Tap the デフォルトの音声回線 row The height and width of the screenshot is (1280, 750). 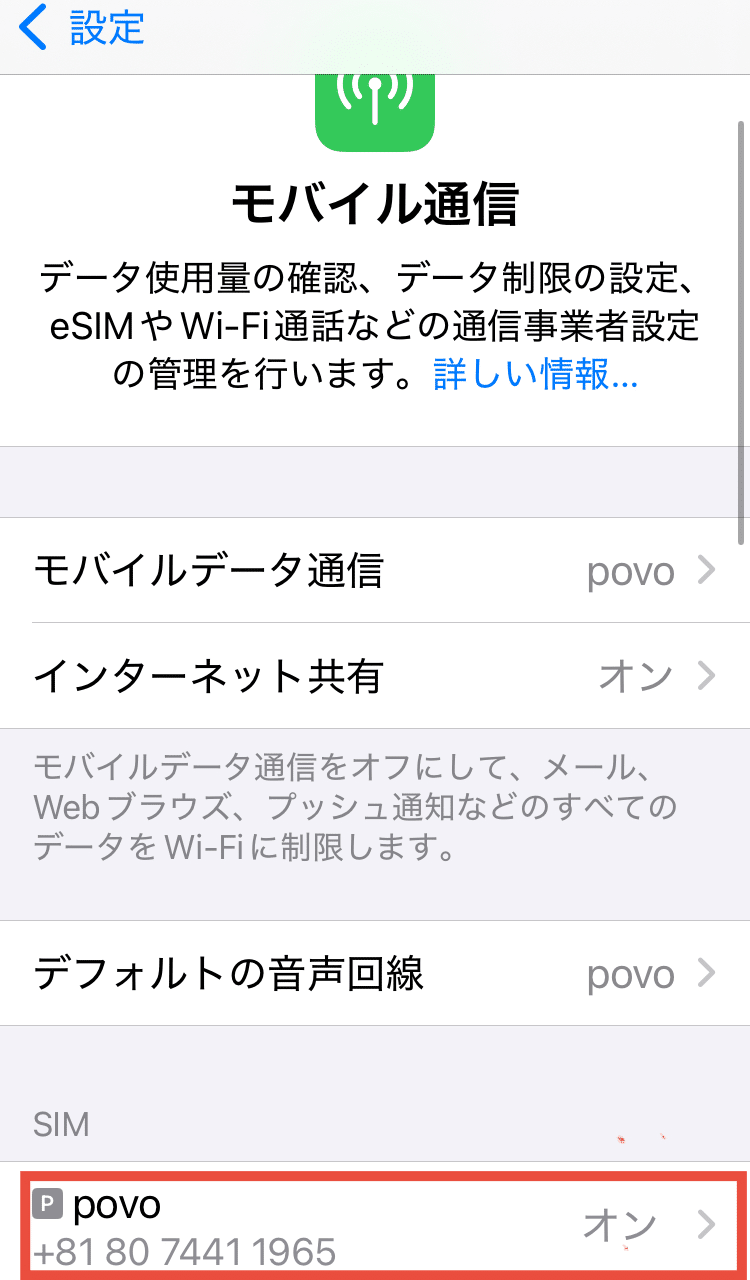click(375, 973)
